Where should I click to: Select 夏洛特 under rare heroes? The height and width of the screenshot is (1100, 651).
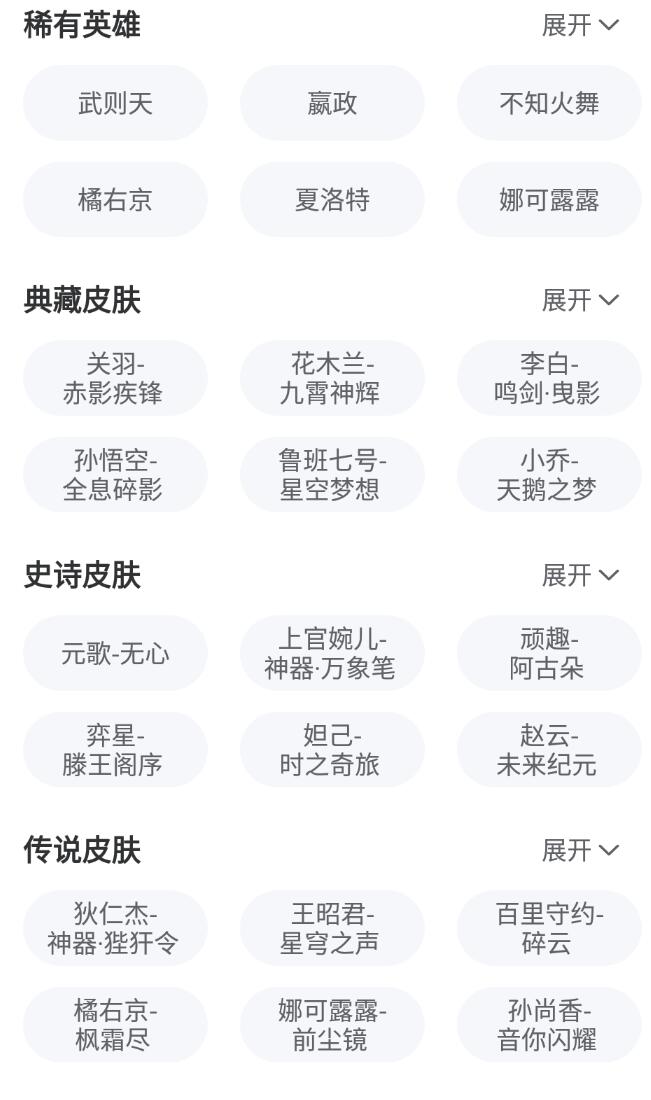(x=332, y=200)
